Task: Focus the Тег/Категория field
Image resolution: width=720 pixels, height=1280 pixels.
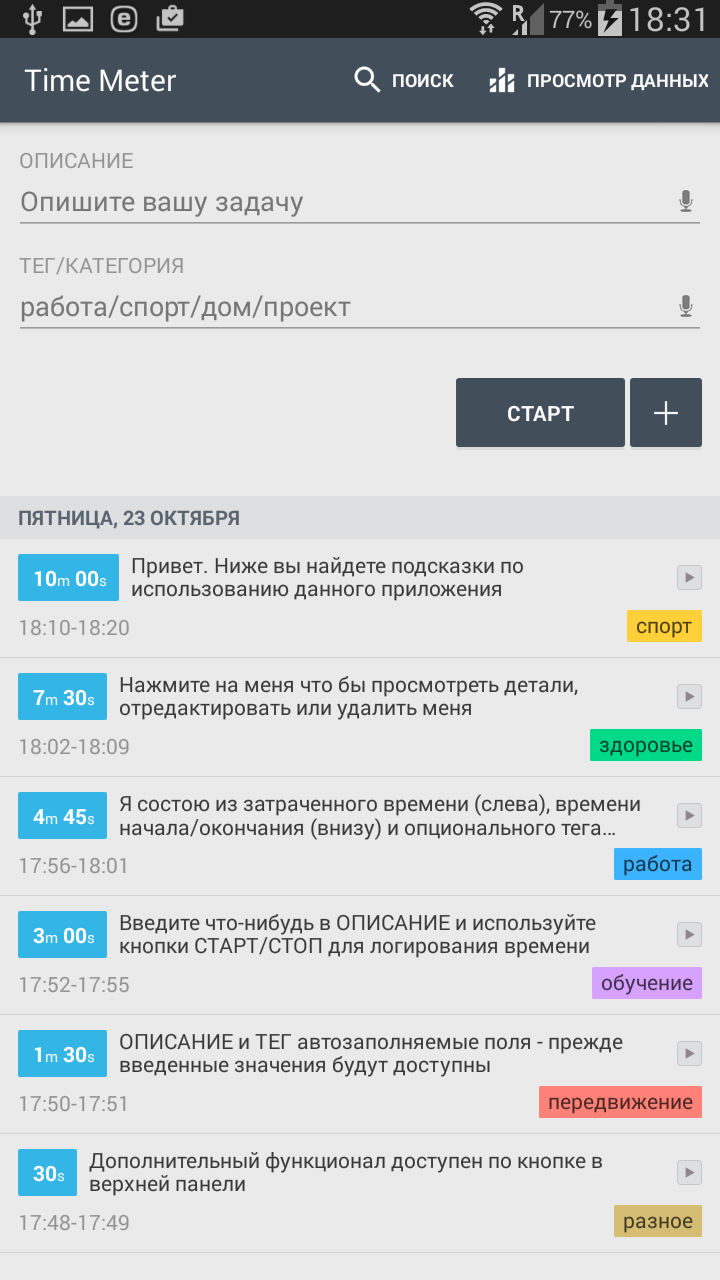Action: tap(346, 307)
